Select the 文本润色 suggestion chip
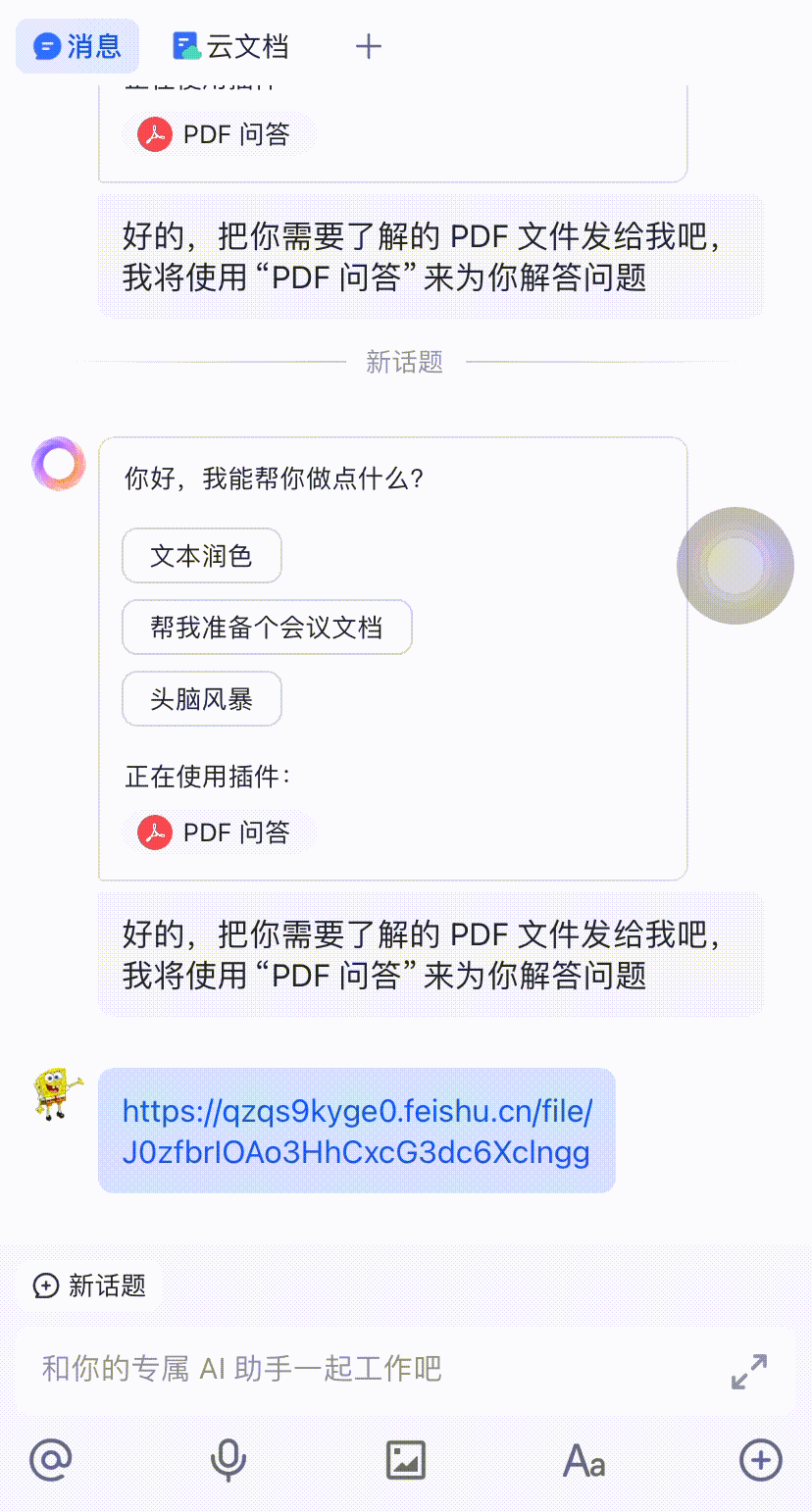812x1512 pixels. point(202,556)
